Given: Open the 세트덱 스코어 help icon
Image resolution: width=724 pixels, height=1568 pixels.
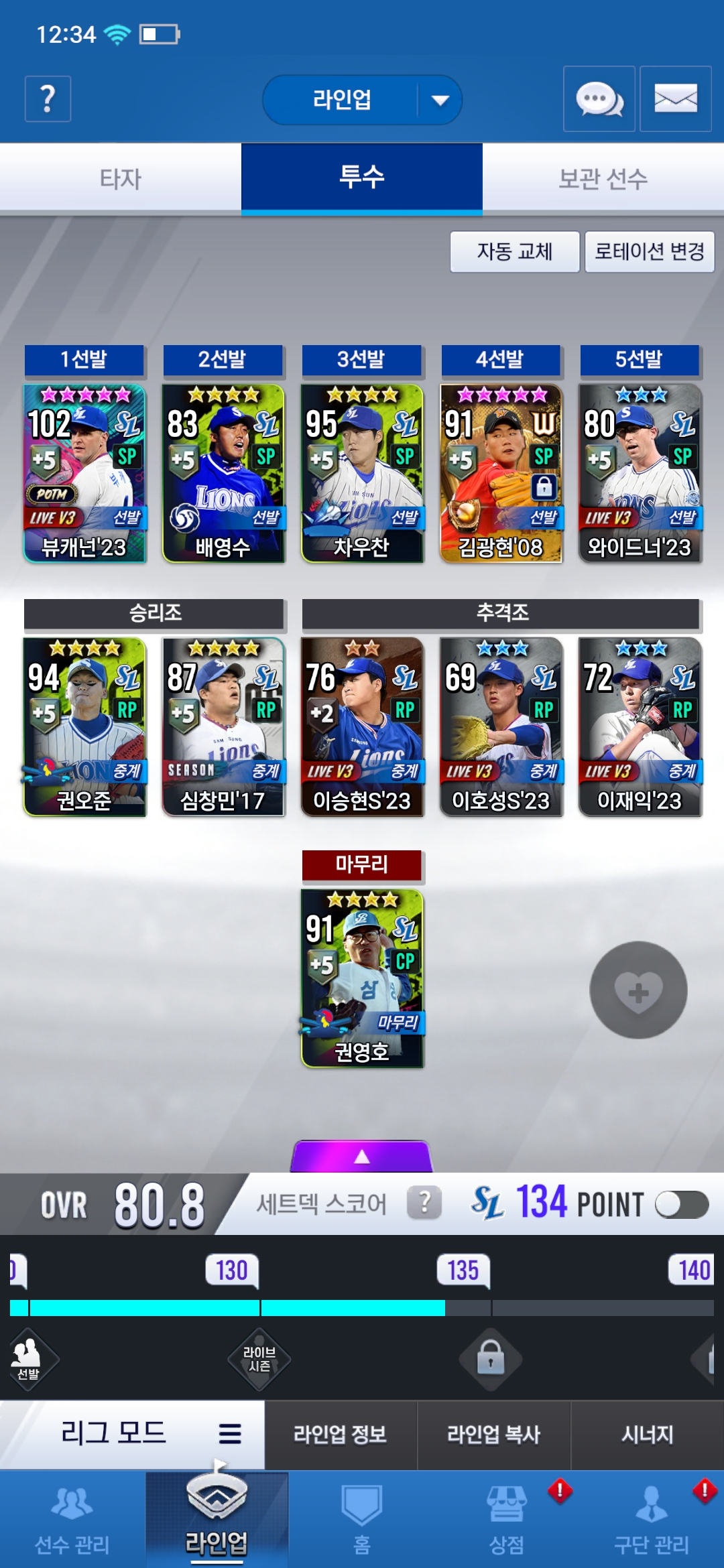Looking at the screenshot, I should (x=424, y=1203).
